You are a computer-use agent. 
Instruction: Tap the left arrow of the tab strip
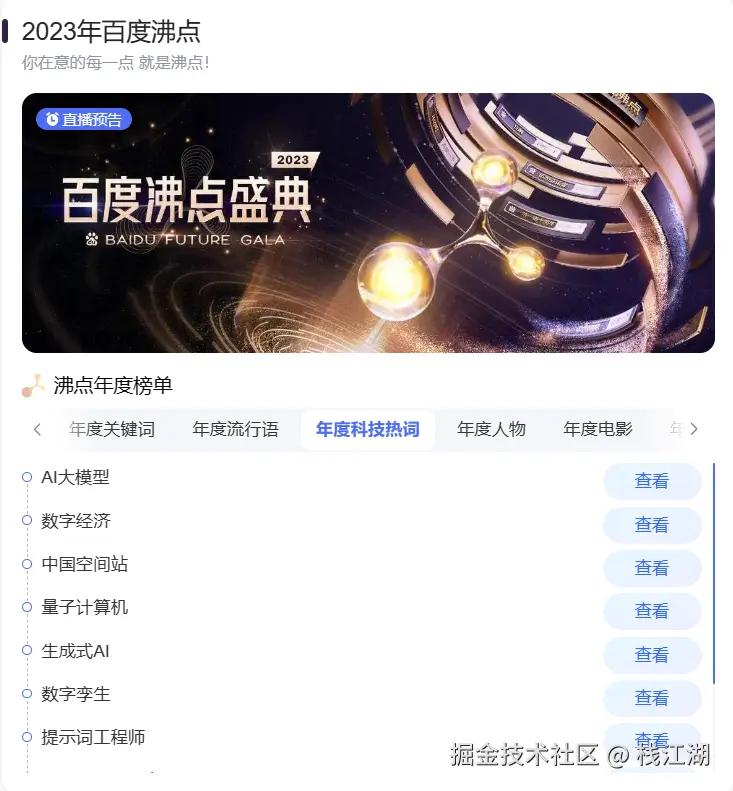pyautogui.click(x=38, y=430)
